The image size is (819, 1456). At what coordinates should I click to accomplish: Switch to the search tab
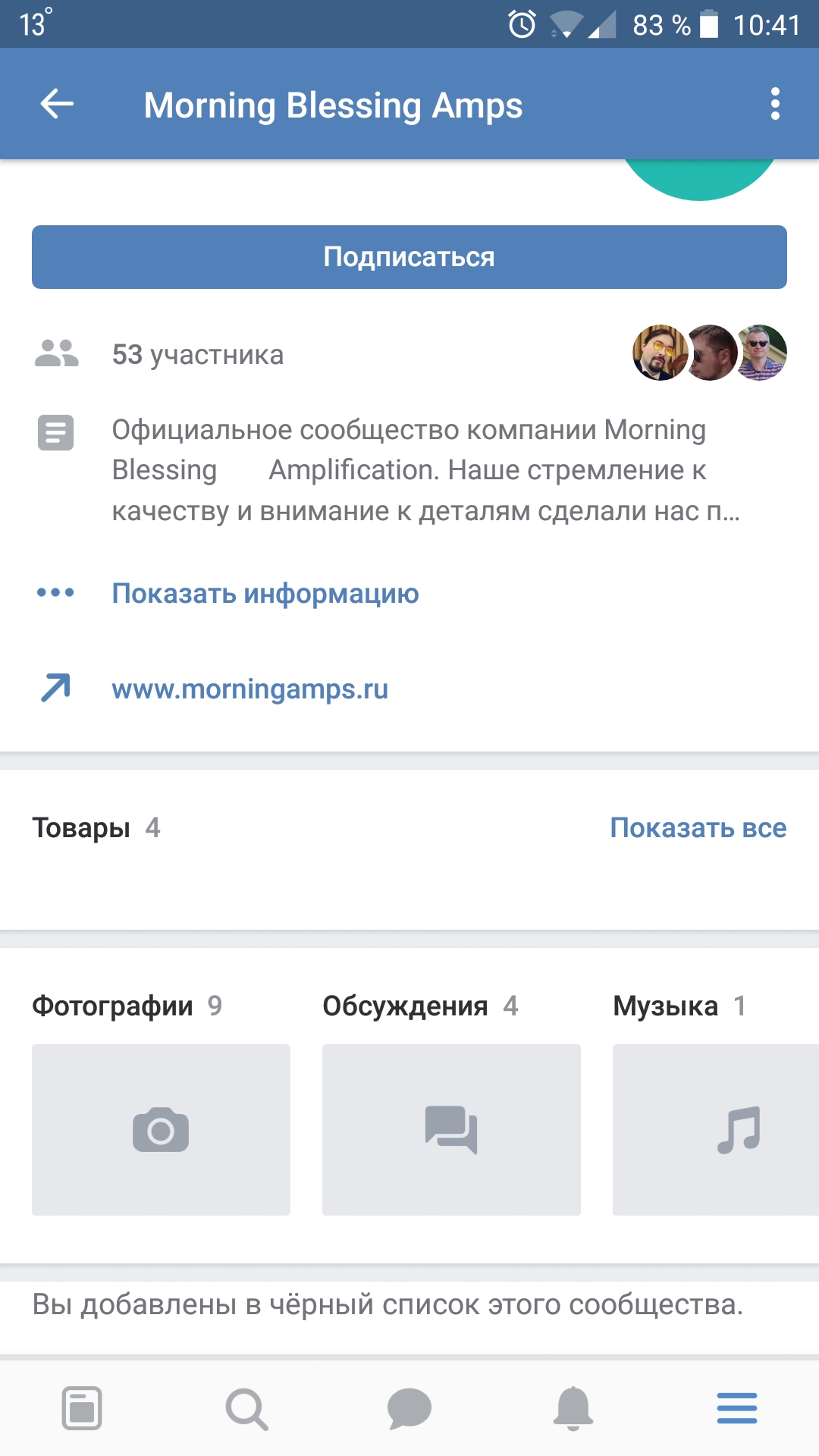point(246,1408)
